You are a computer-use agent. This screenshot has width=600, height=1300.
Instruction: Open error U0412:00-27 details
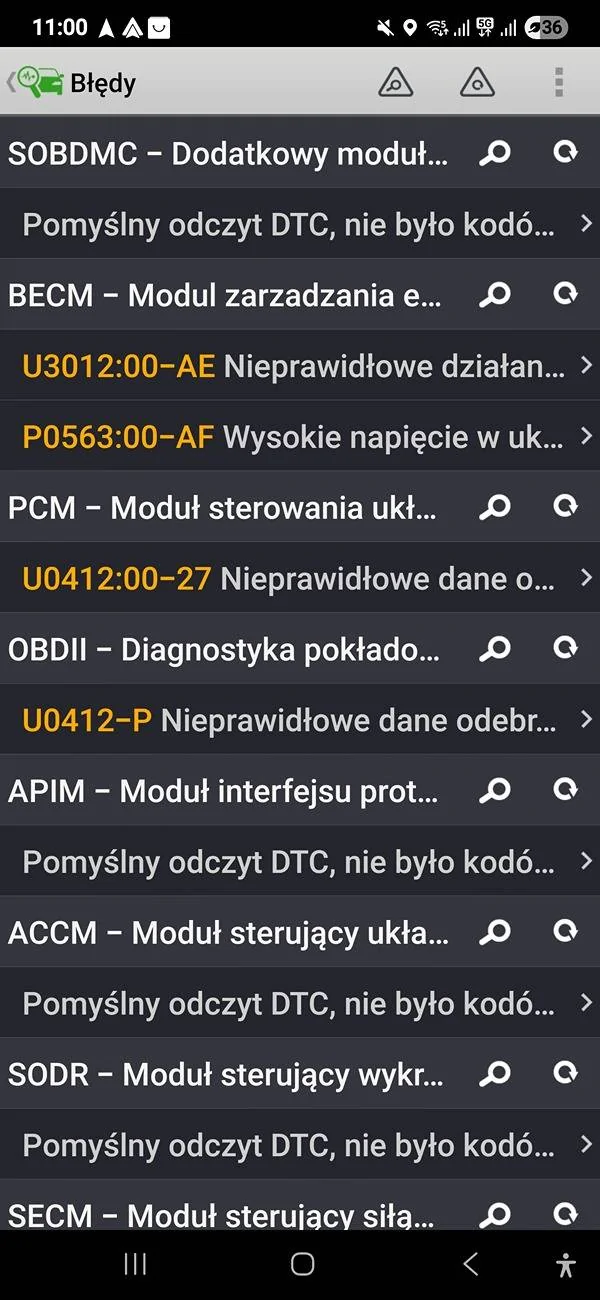(x=300, y=578)
